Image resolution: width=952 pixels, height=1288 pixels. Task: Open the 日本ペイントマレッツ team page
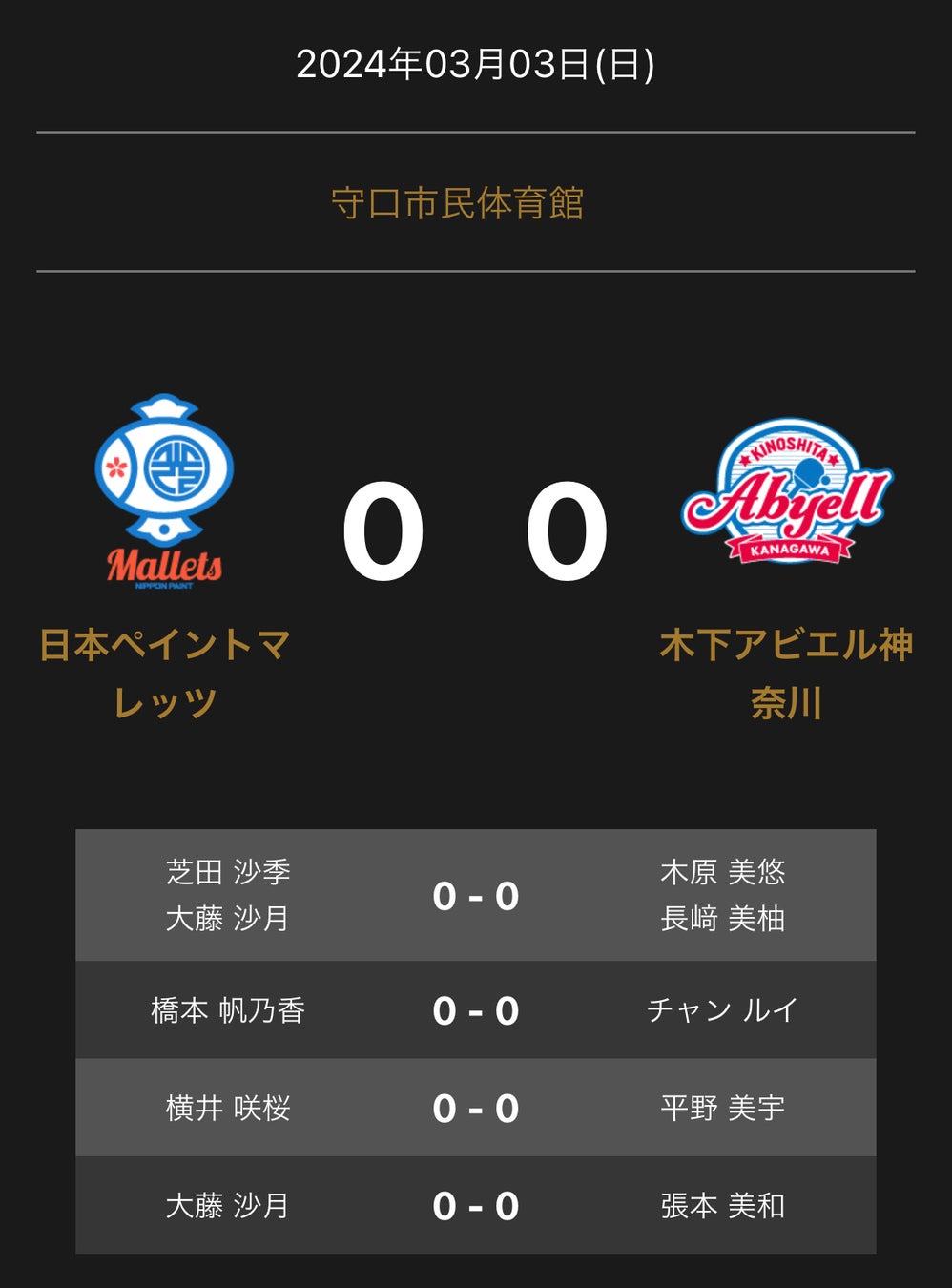(164, 673)
